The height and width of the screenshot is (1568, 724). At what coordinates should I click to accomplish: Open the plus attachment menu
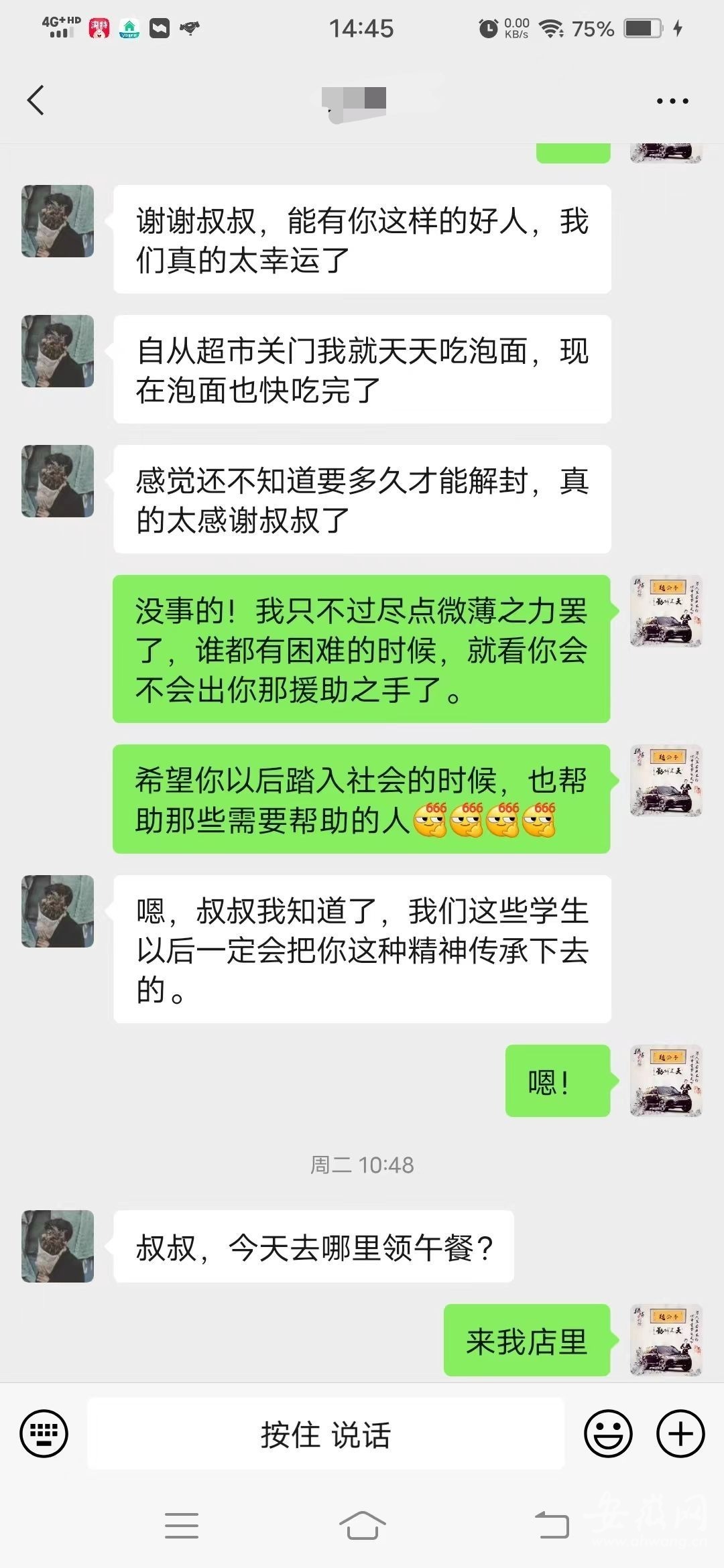click(x=680, y=1434)
